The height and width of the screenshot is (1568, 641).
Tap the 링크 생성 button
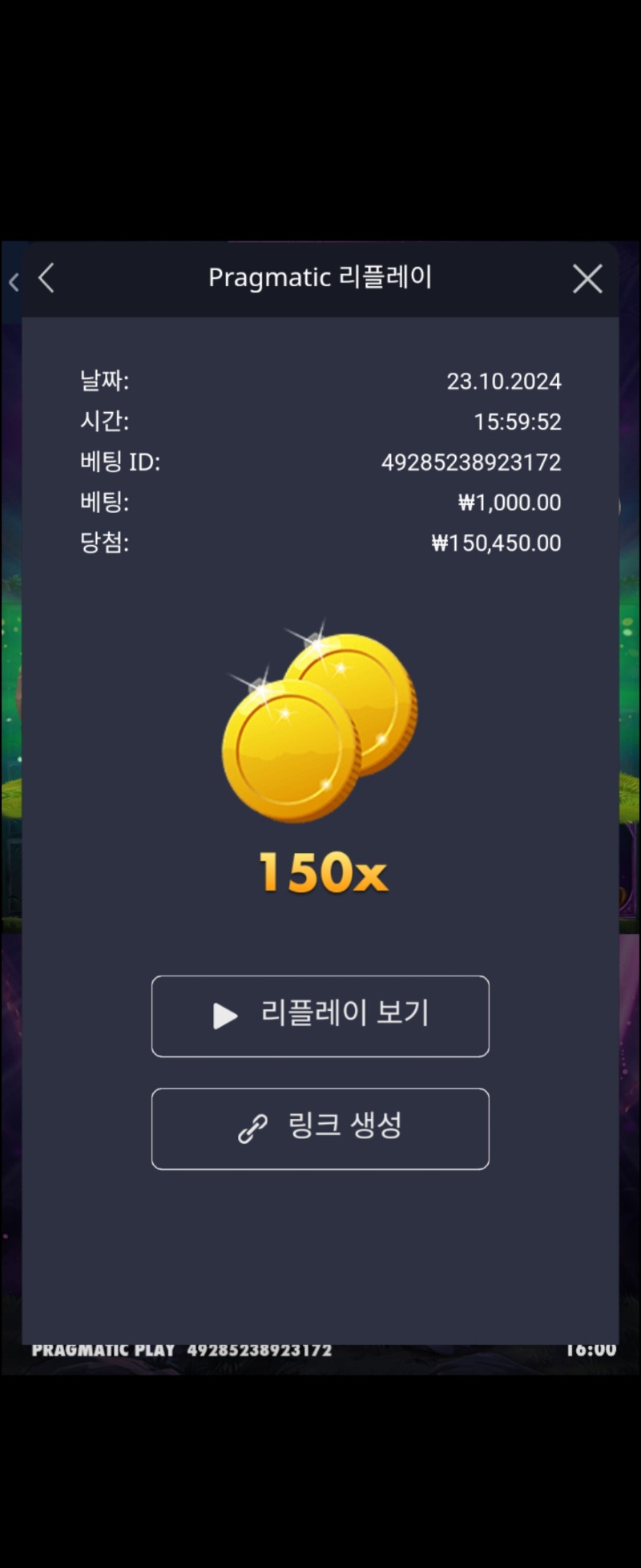coord(320,1128)
